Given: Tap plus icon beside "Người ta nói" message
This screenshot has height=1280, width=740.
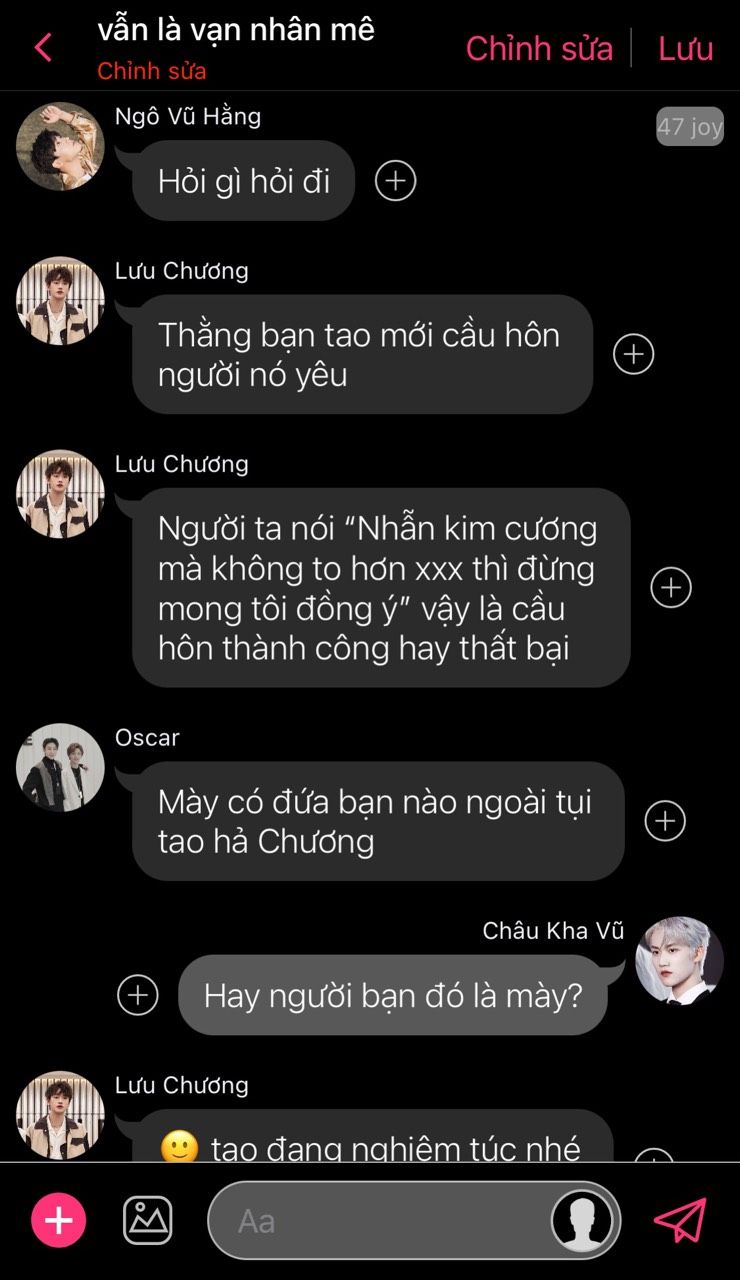Looking at the screenshot, I should (671, 587).
